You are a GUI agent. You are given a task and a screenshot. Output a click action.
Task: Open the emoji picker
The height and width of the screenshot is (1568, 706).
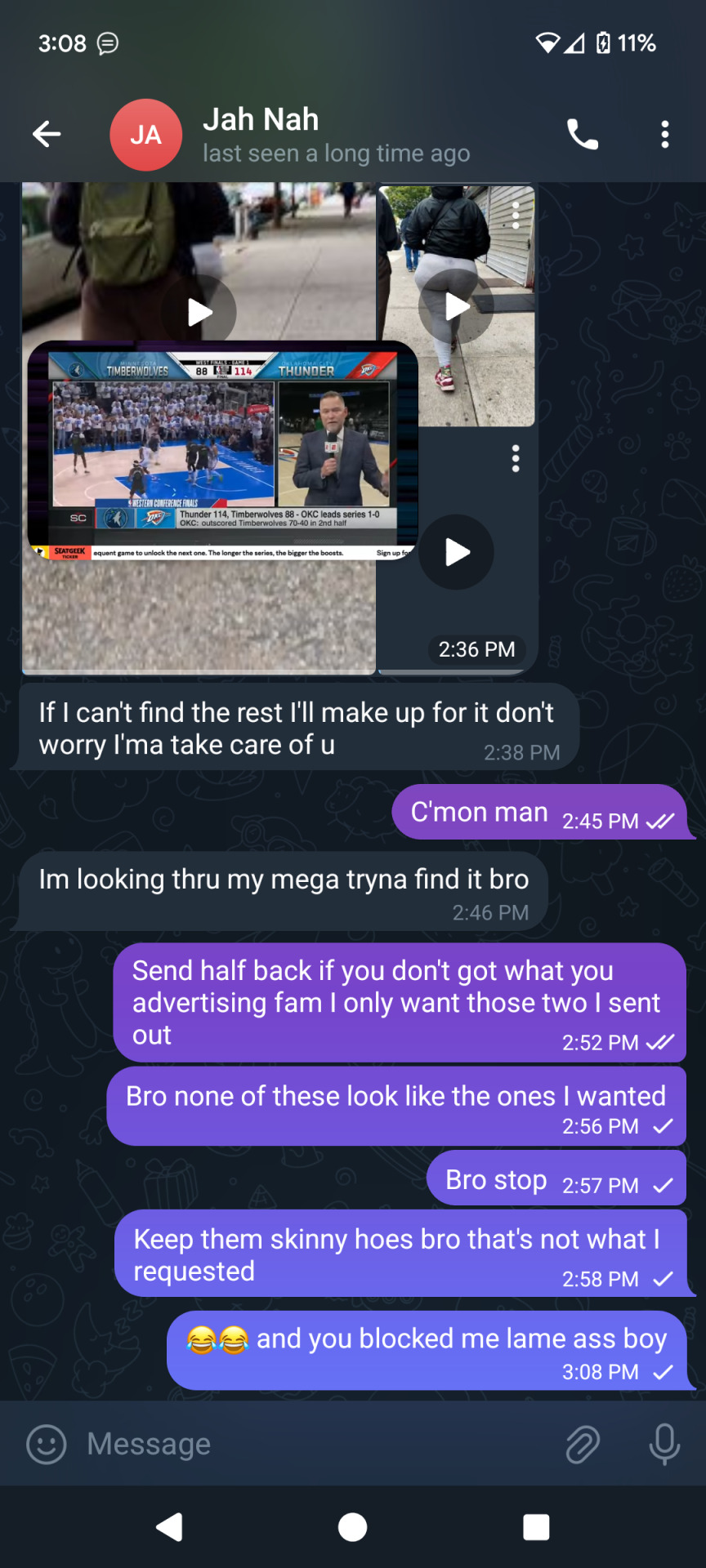tap(47, 1444)
